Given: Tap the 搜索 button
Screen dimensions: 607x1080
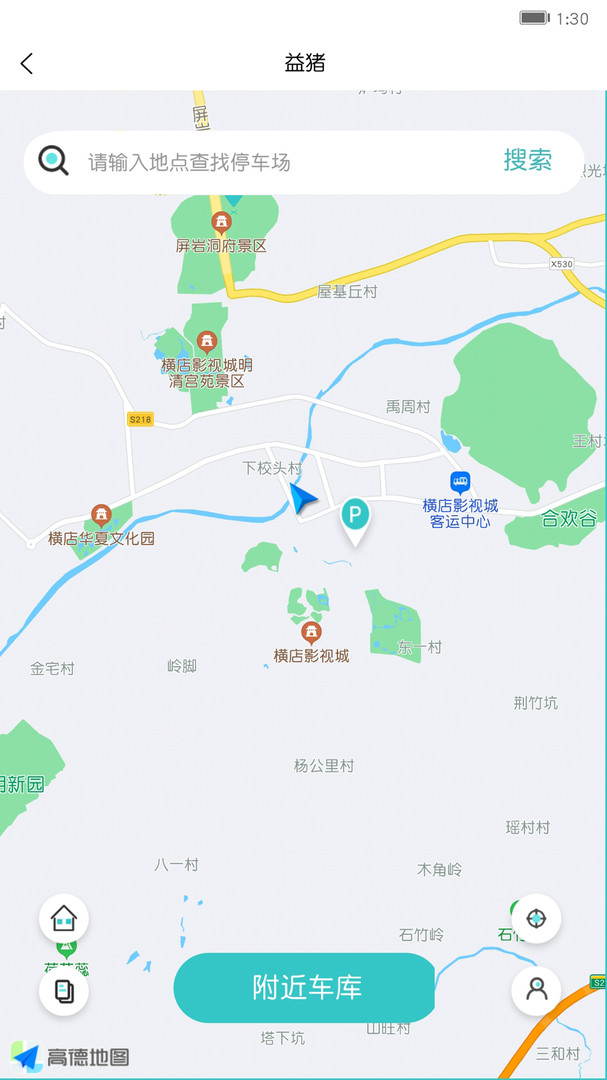Looking at the screenshot, I should pos(528,160).
